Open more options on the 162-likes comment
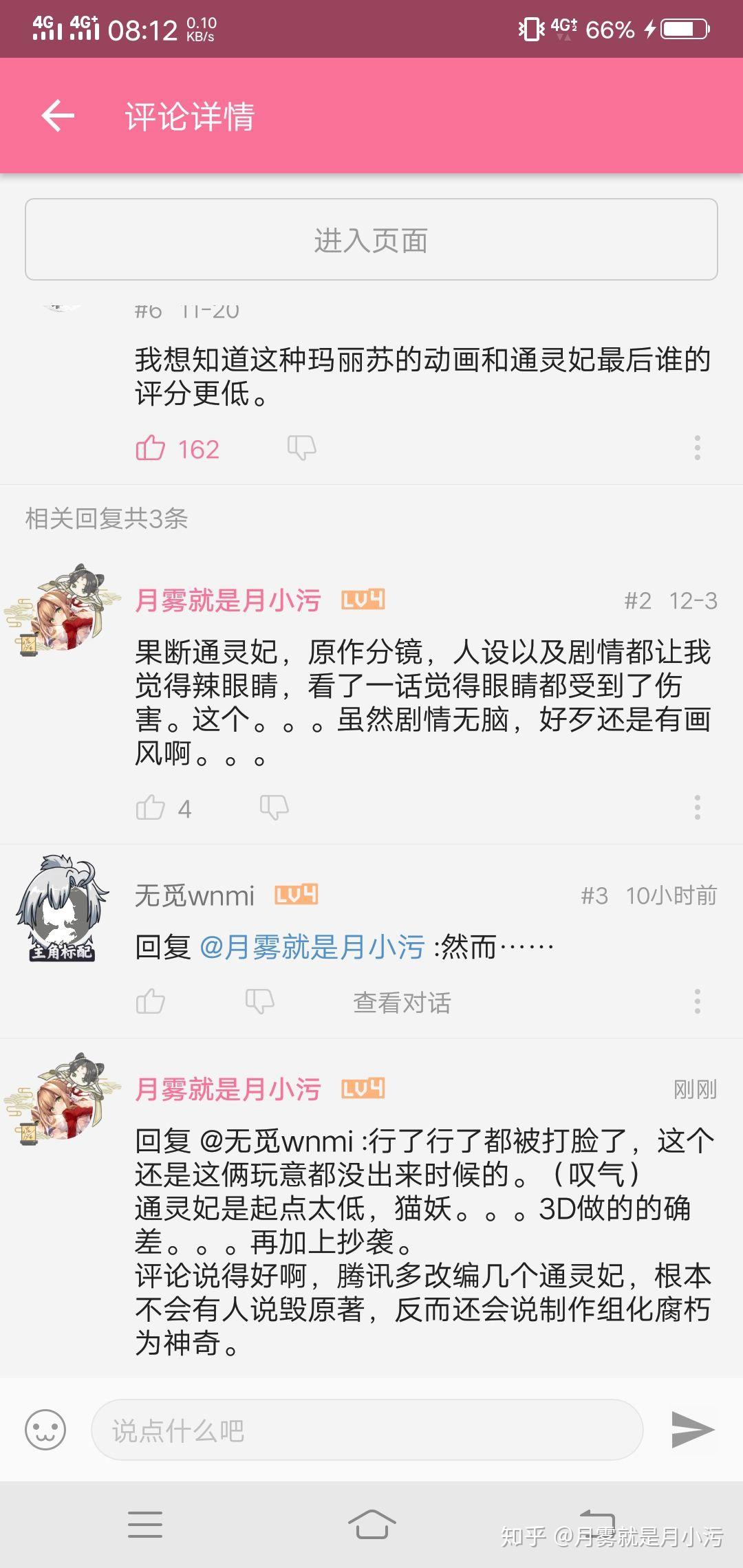 pos(697,448)
